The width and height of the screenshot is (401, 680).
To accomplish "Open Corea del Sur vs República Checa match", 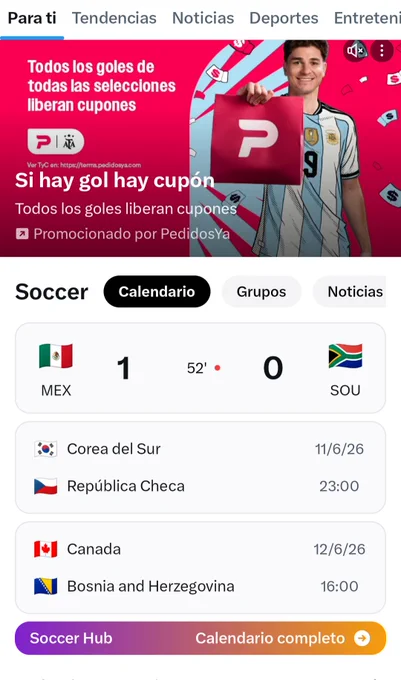I will (x=200, y=467).
